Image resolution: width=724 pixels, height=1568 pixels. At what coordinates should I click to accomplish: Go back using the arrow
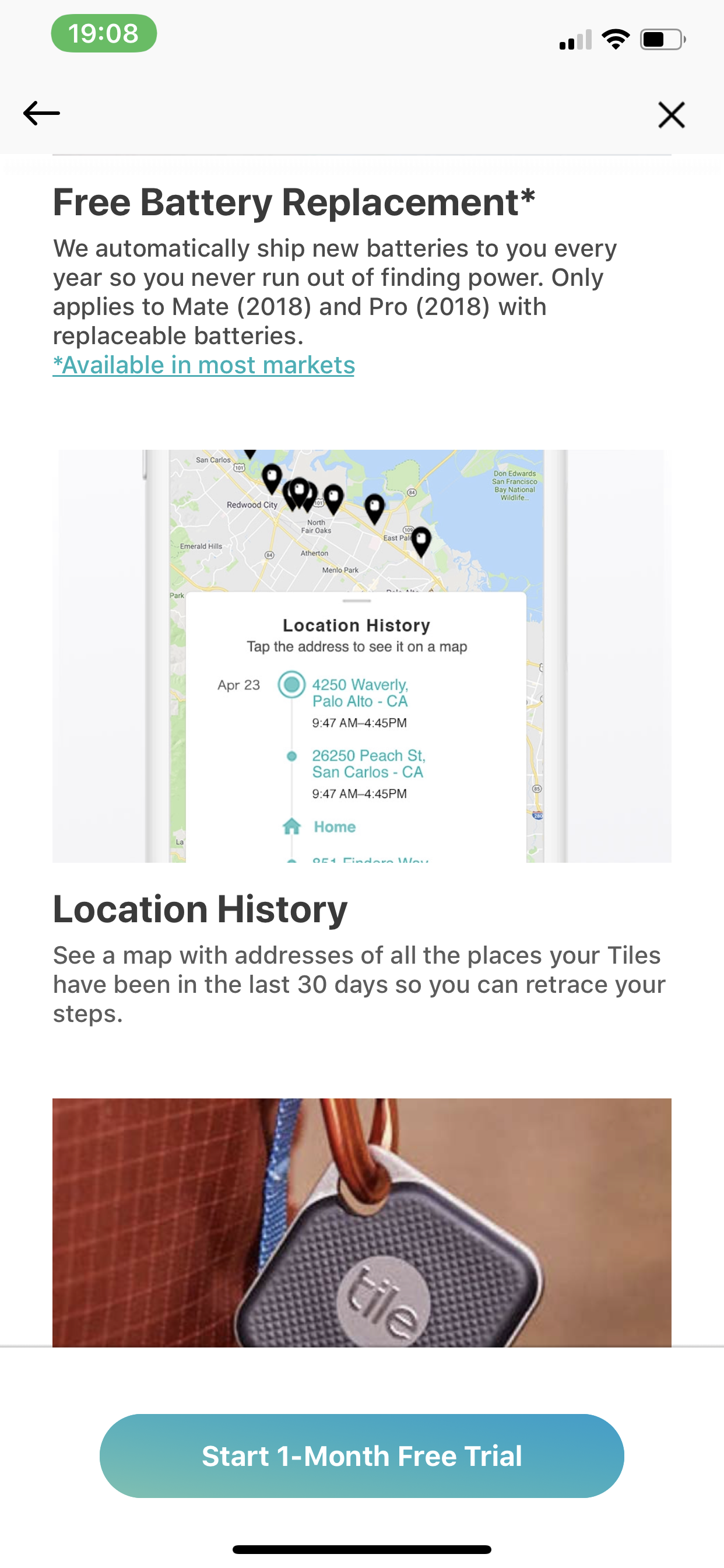pyautogui.click(x=41, y=114)
